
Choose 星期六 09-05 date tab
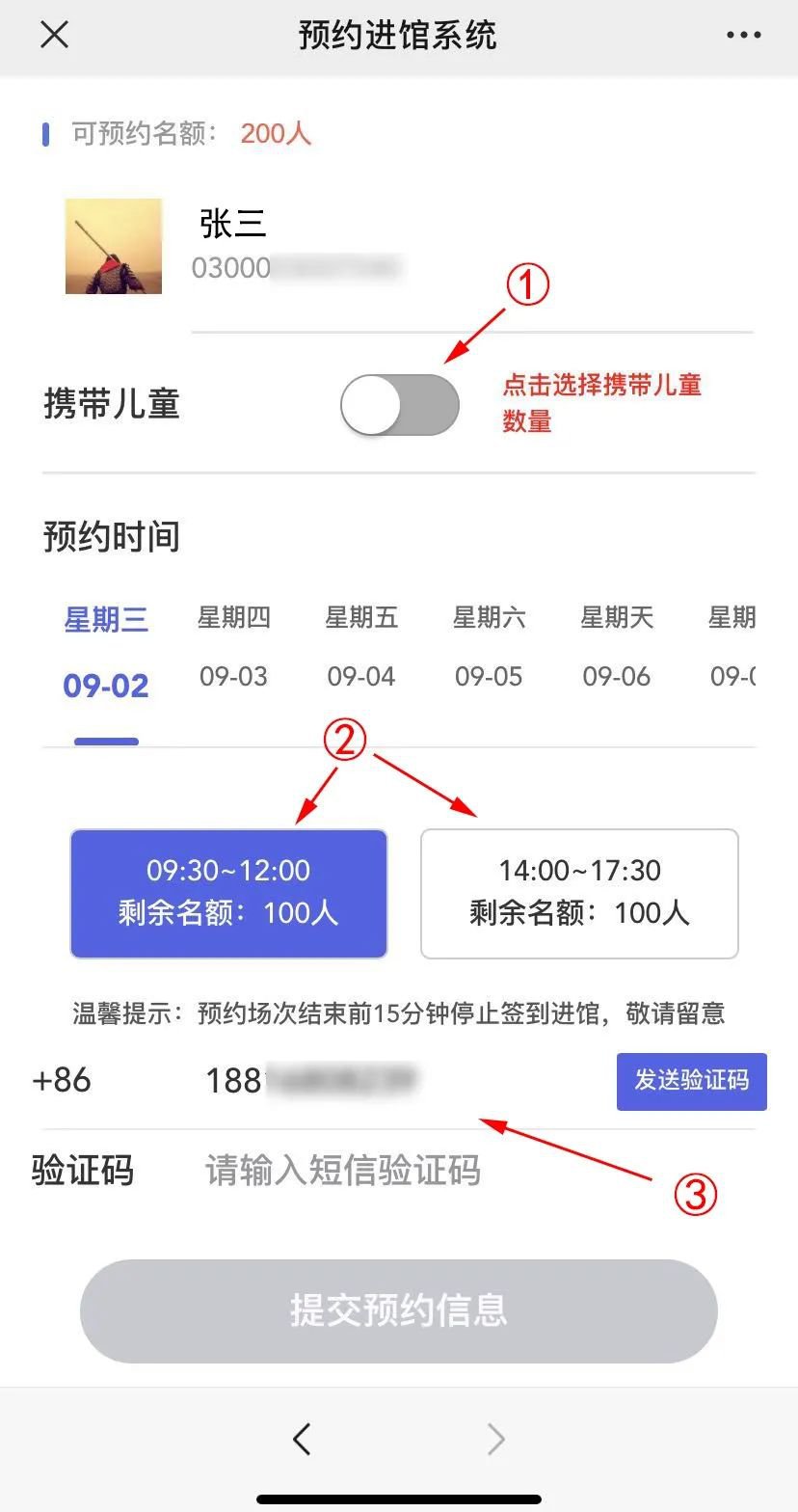pos(489,646)
